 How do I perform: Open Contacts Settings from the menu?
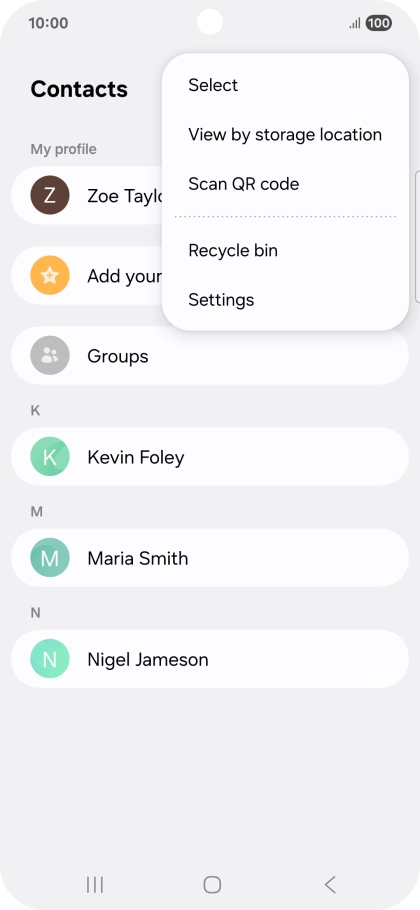coord(285,300)
